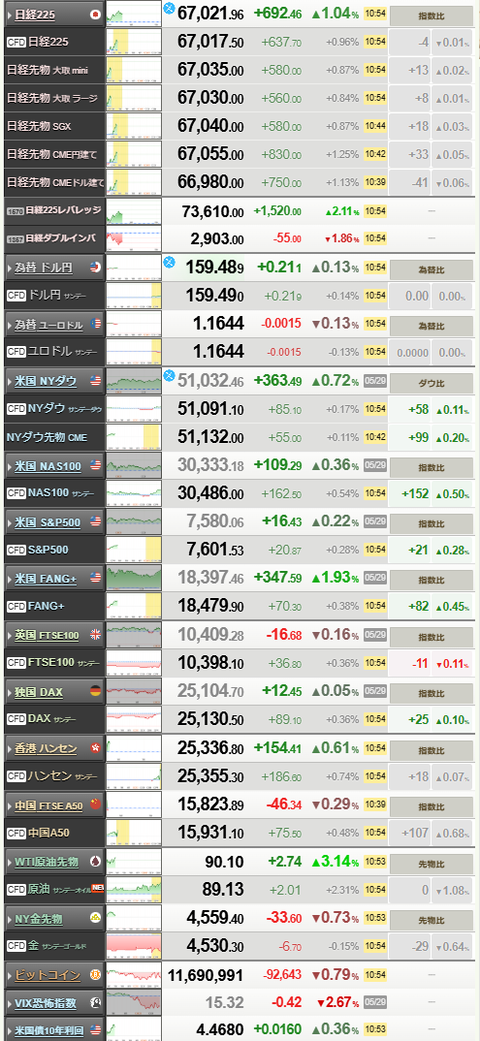
Task: Open 英国 FTSE100 index page
Action: 46,635
